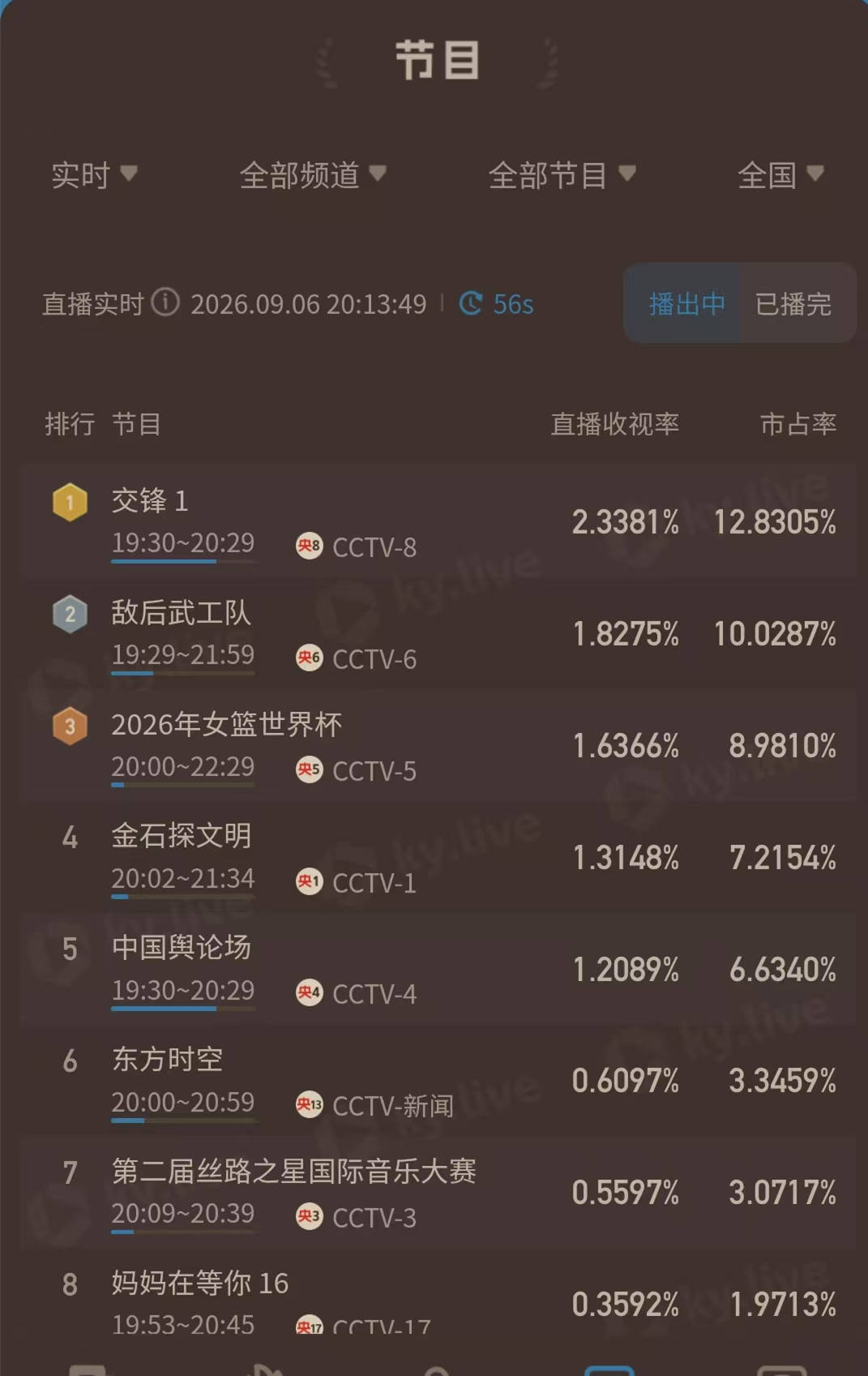Viewport: 868px width, 1376px height.
Task: Open the 东方时空 program row
Action: (438, 1081)
